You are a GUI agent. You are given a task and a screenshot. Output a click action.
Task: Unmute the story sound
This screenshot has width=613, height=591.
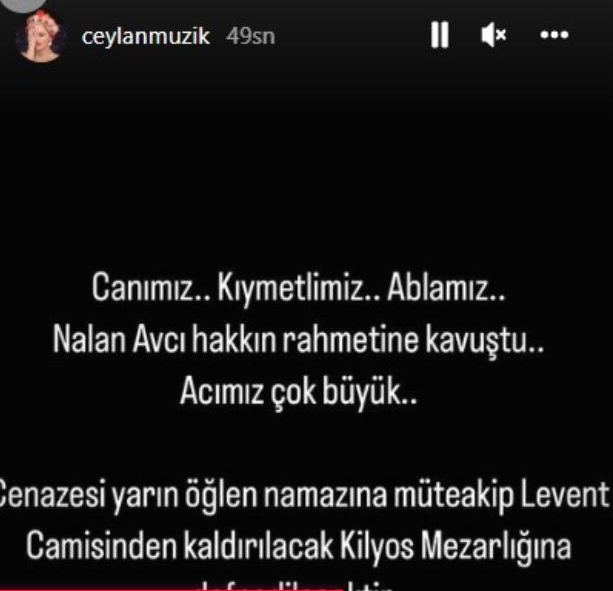[x=493, y=36]
